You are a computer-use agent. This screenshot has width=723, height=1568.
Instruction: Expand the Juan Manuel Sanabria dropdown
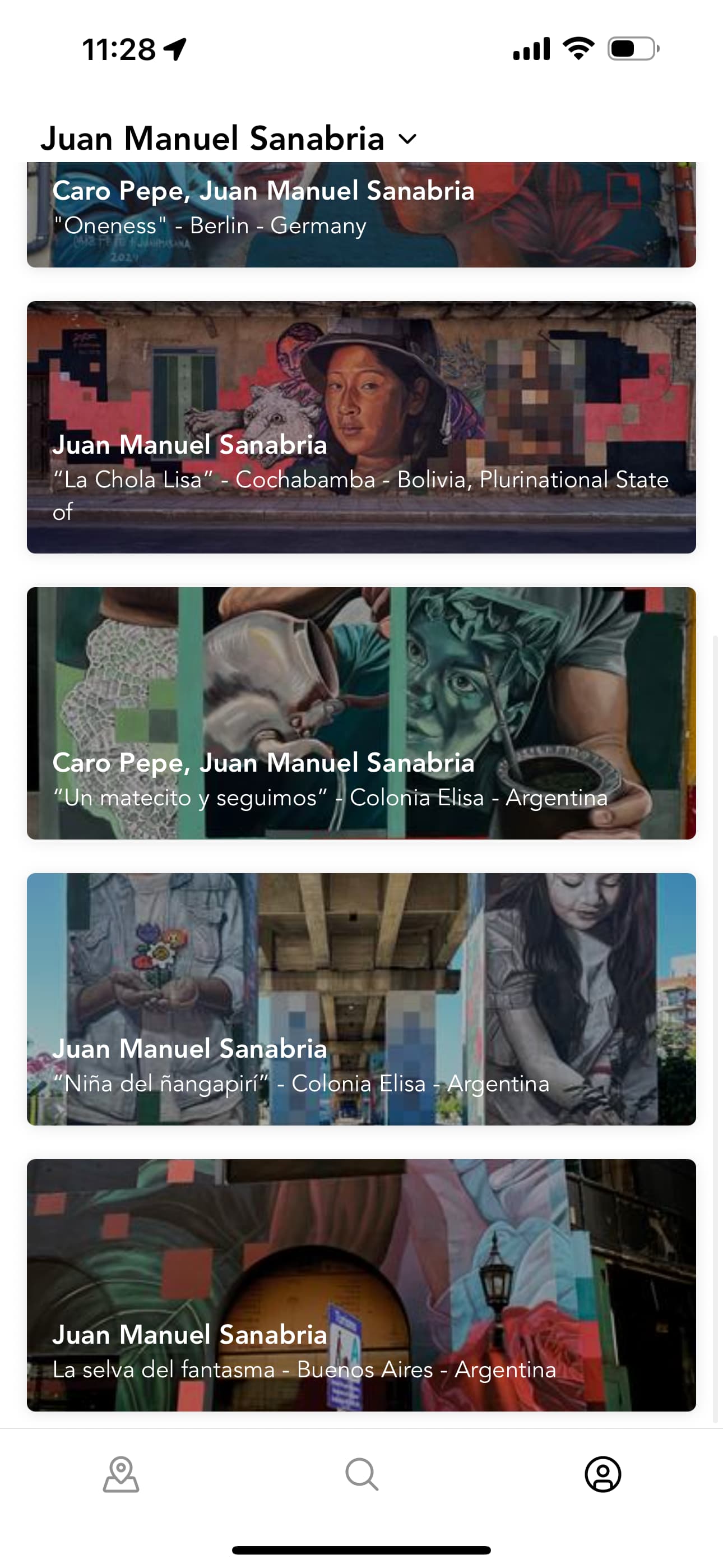pyautogui.click(x=407, y=139)
